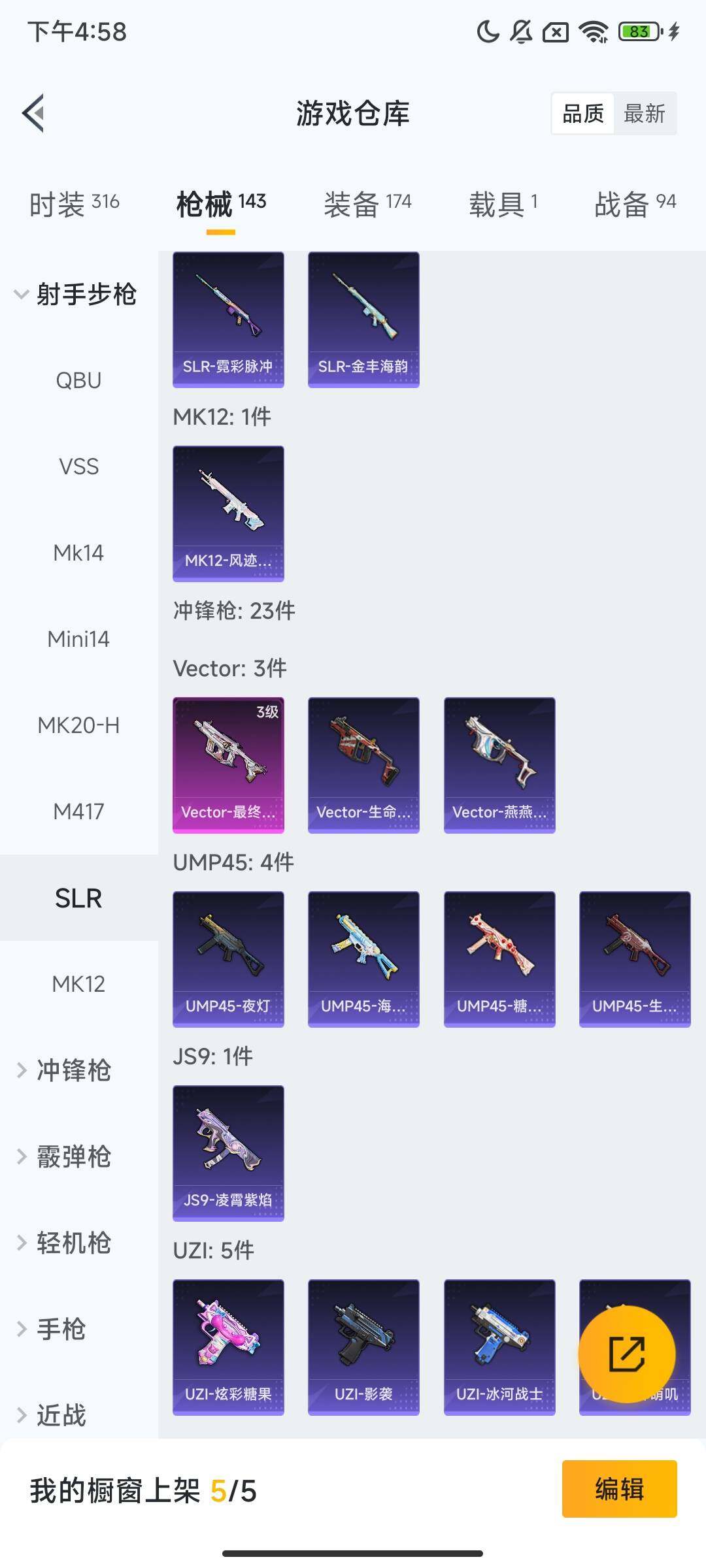The height and width of the screenshot is (1568, 706).
Task: Sort the warehouse by 最新
Action: [x=644, y=114]
